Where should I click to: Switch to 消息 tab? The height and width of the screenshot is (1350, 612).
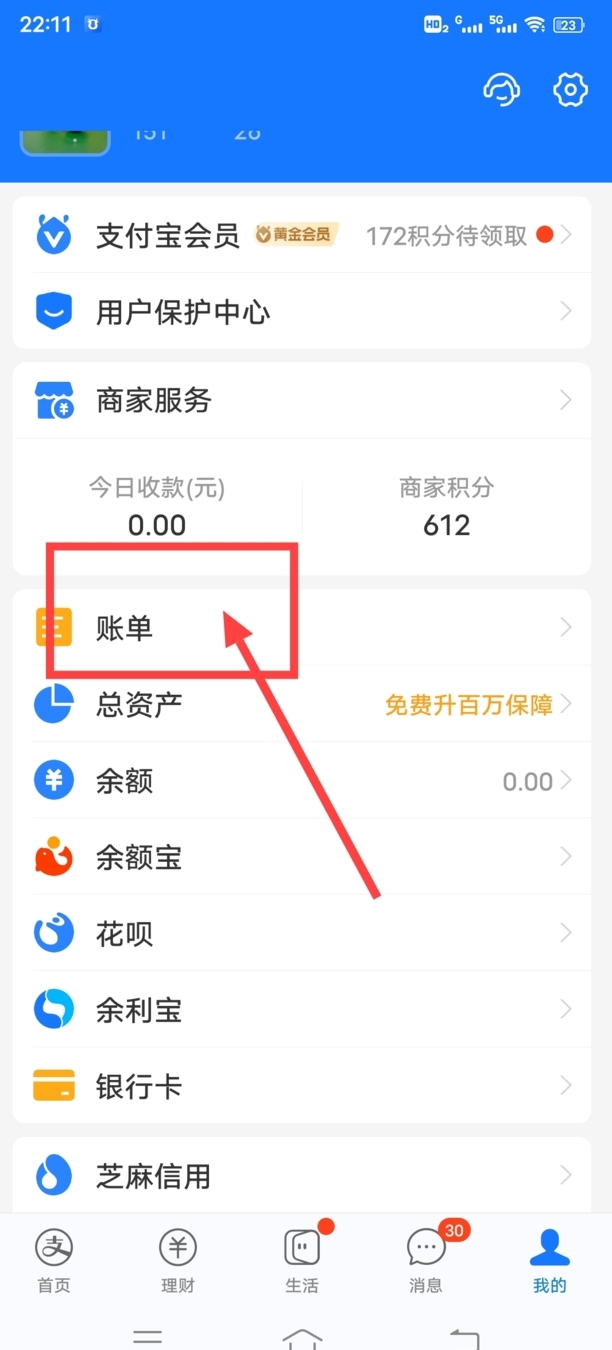pyautogui.click(x=426, y=1262)
